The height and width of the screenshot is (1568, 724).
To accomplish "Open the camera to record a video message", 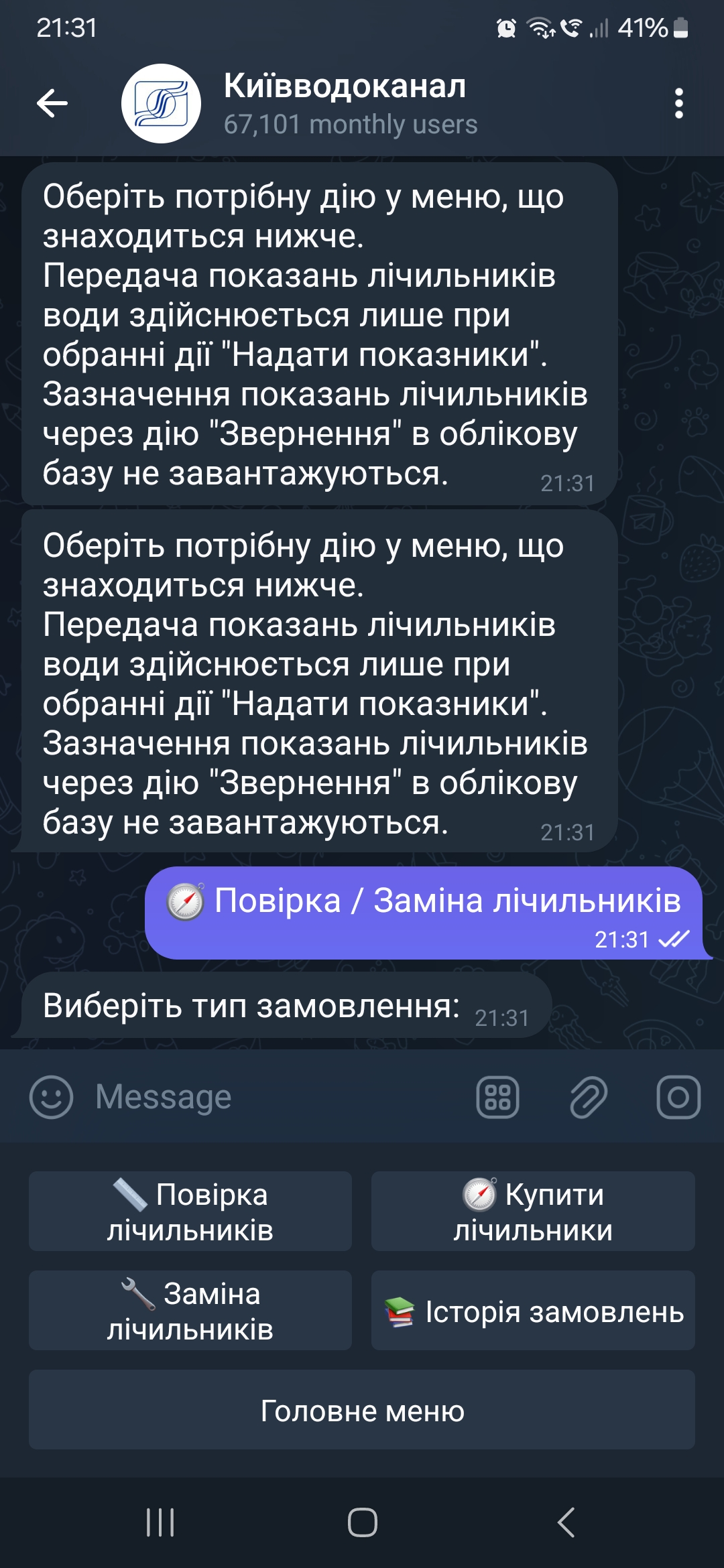I will click(x=678, y=1098).
